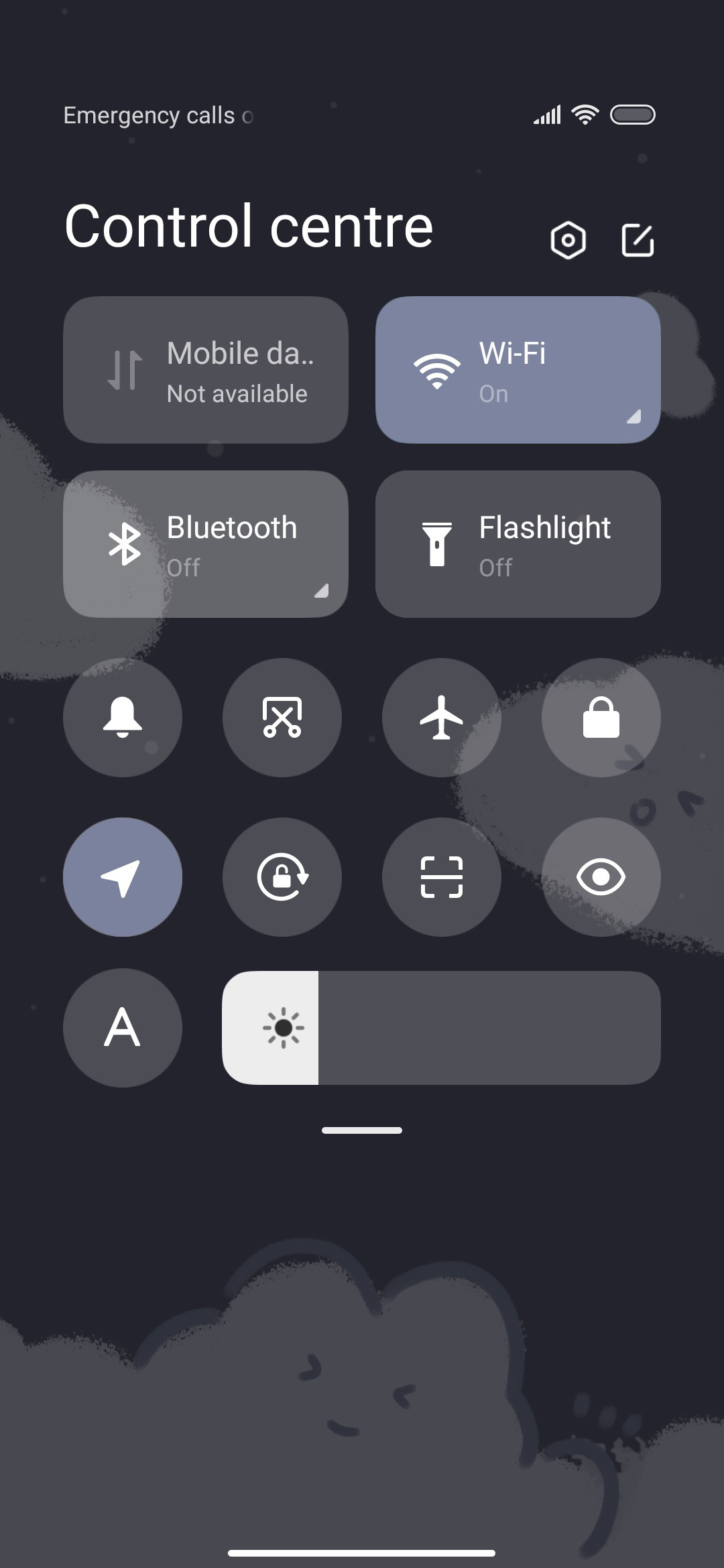Viewport: 724px width, 1568px height.
Task: Turn on Bluetooth
Action: (x=206, y=544)
